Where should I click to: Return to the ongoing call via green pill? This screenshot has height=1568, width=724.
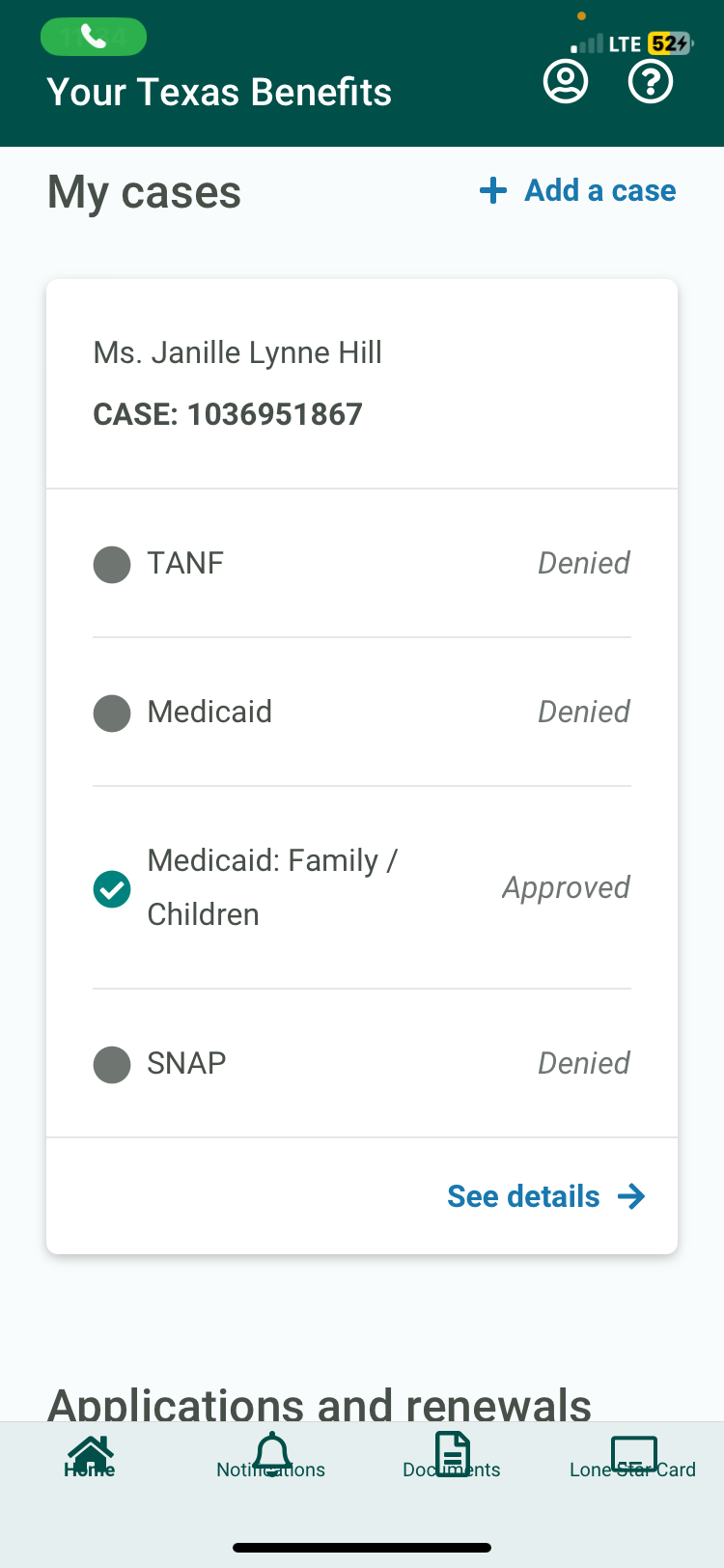point(94,37)
